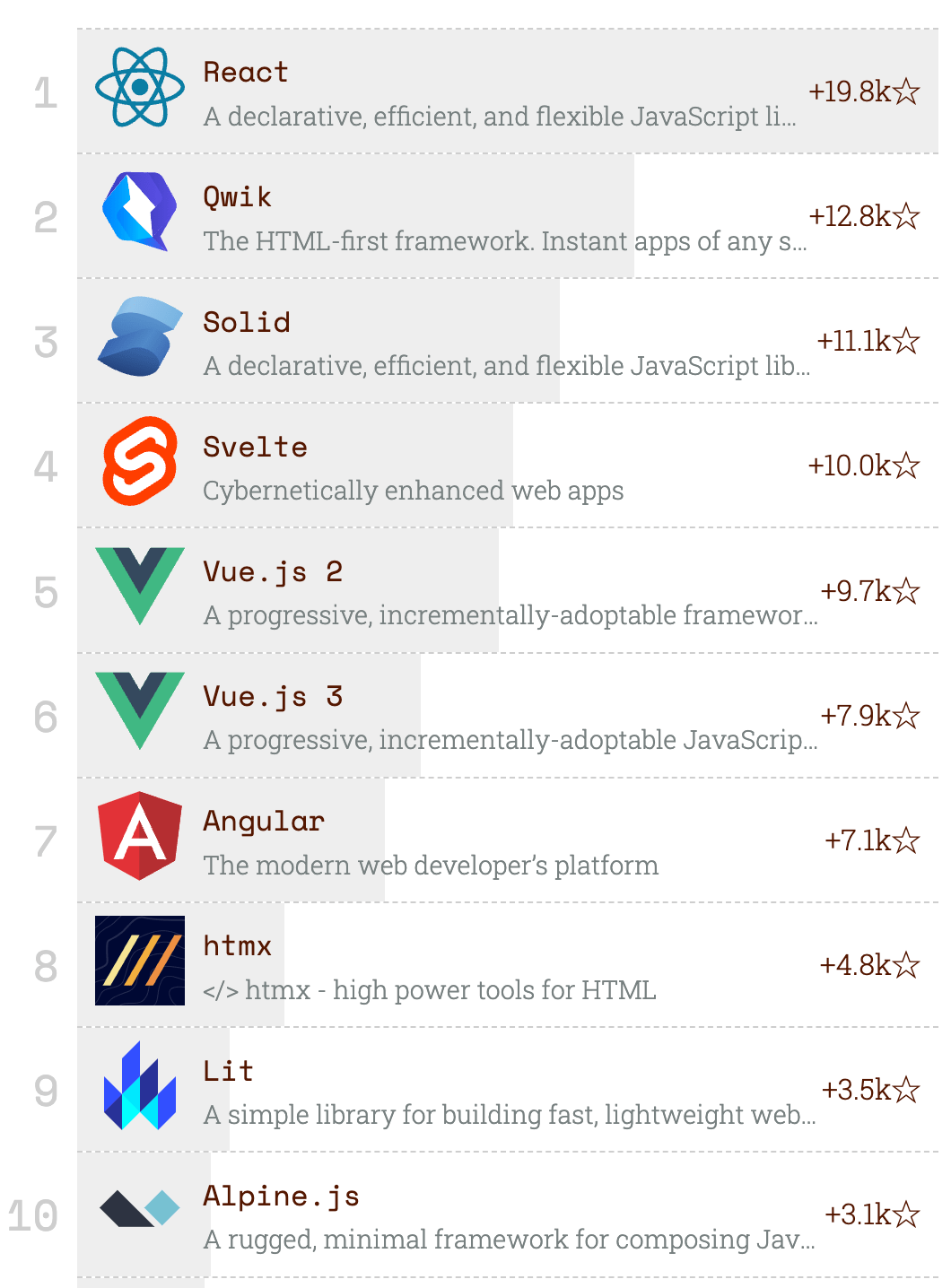Click Svelte's description text
This screenshot has height=1288, width=951.
click(414, 490)
